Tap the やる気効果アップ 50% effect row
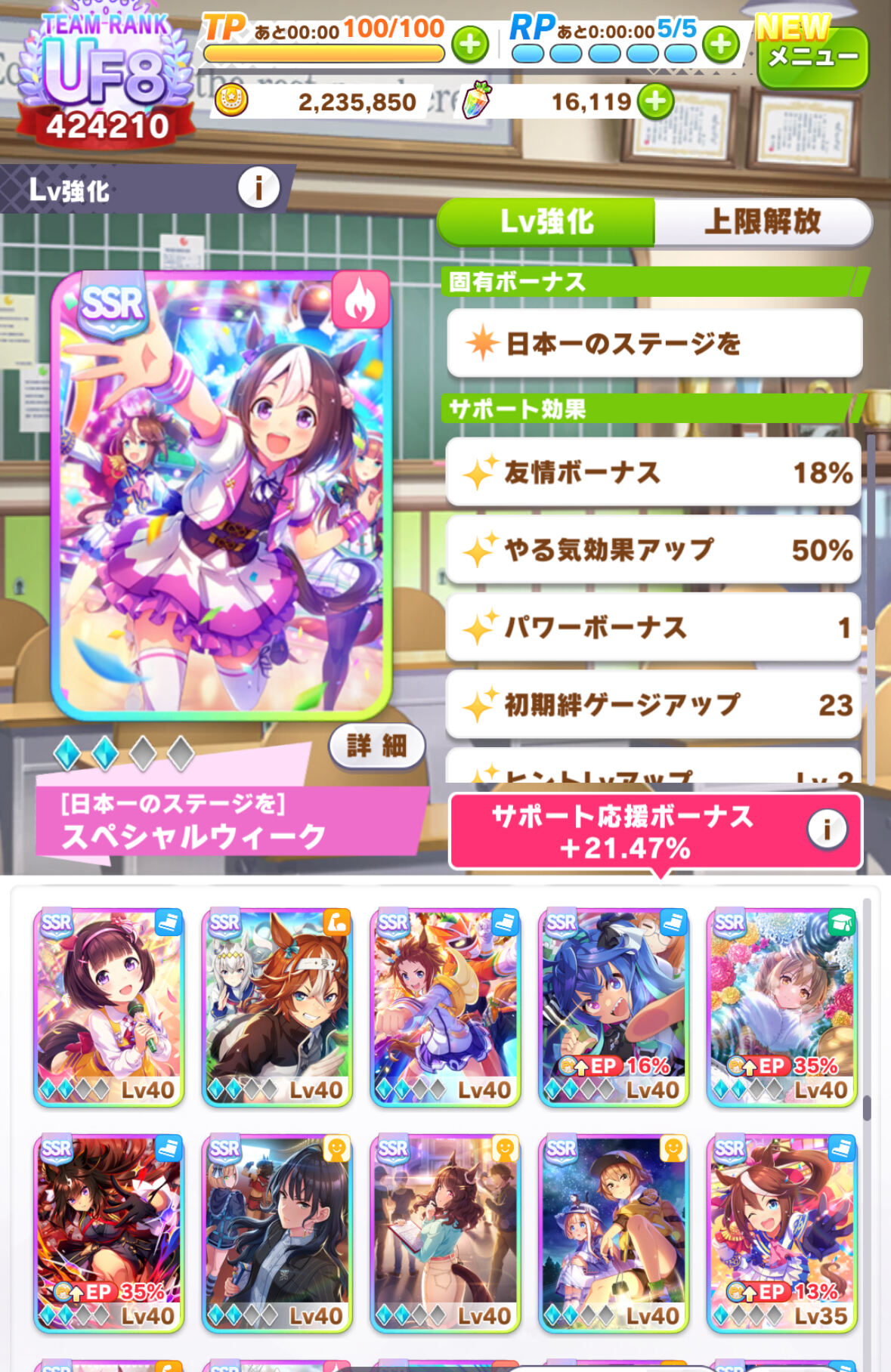This screenshot has height=1372, width=891. pos(654,550)
